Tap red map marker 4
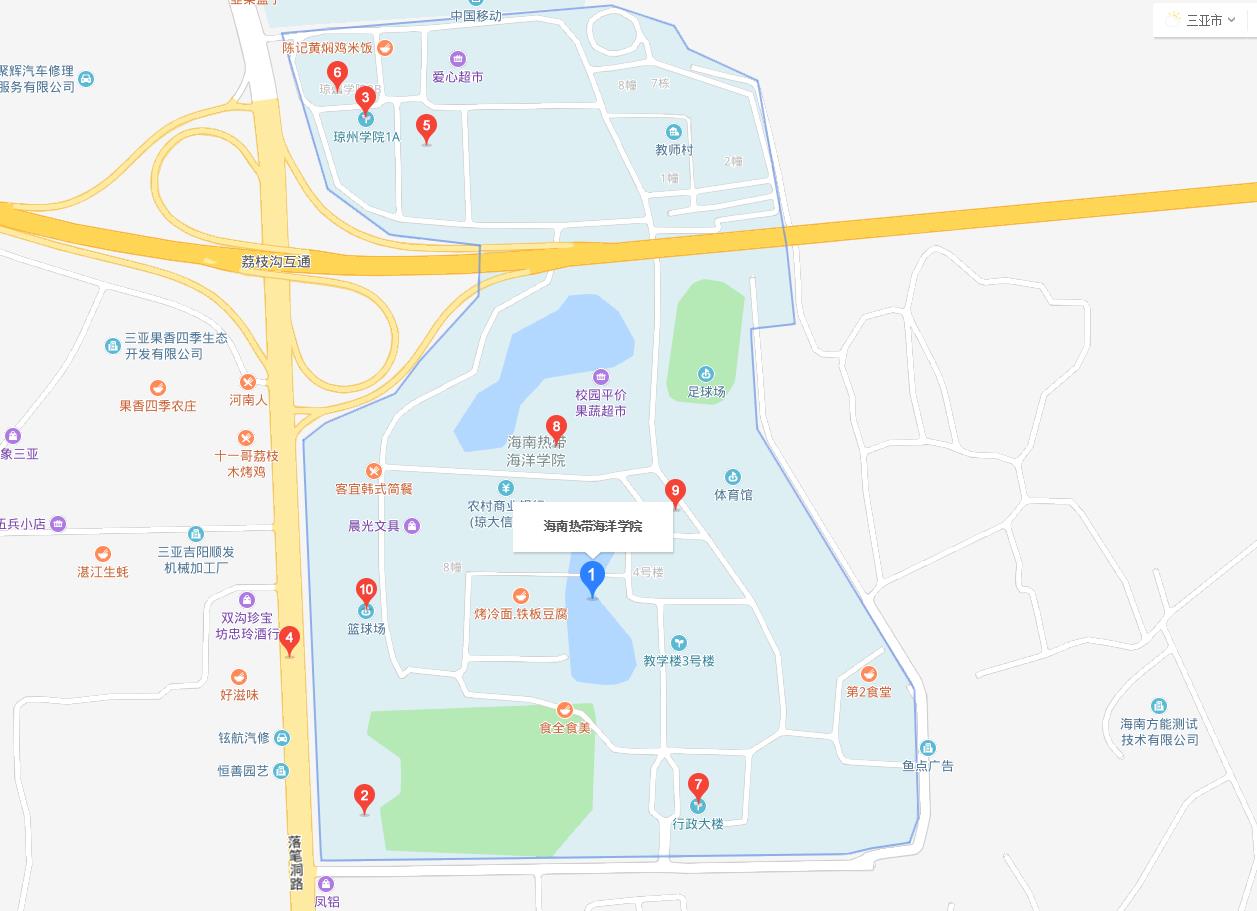The width and height of the screenshot is (1257, 911). click(289, 638)
